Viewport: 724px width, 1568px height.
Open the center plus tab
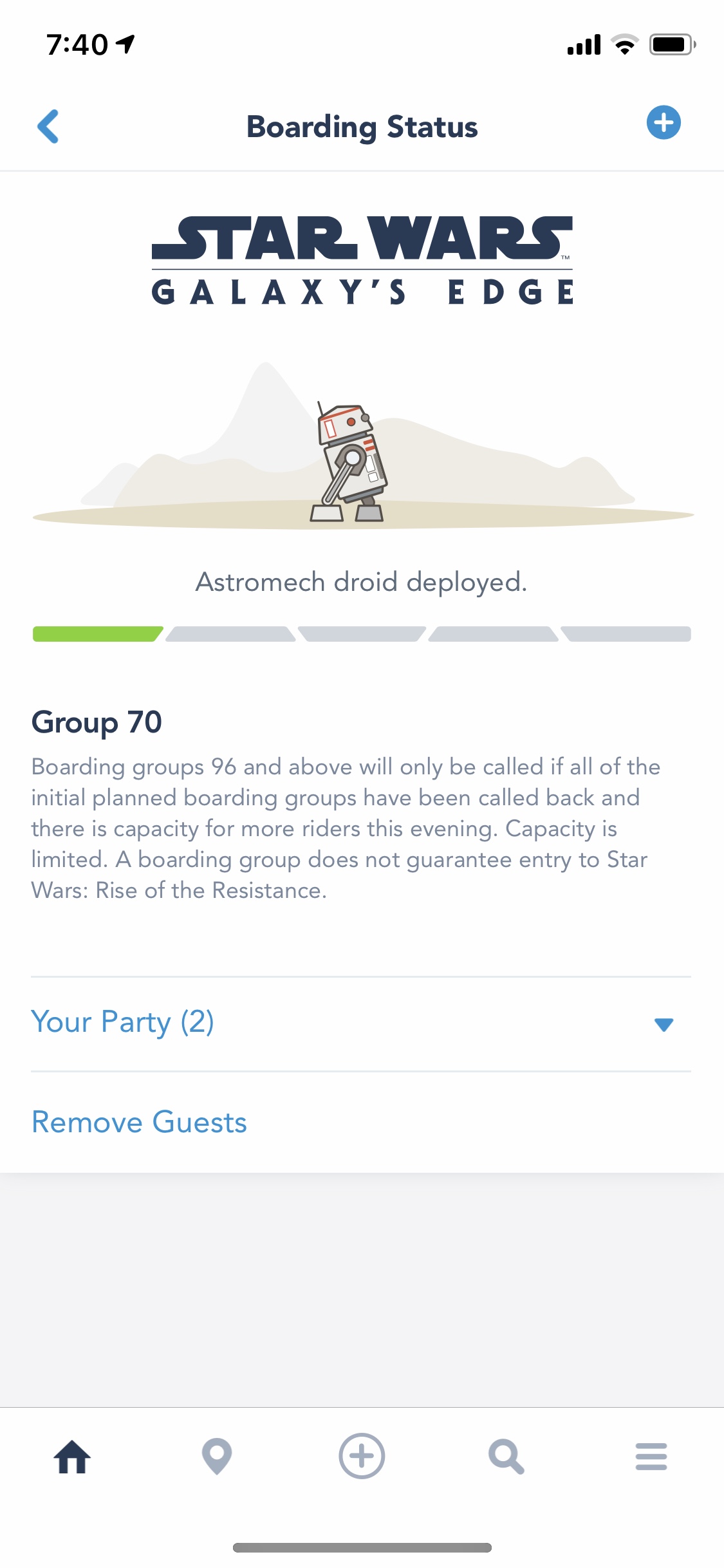(x=362, y=1457)
